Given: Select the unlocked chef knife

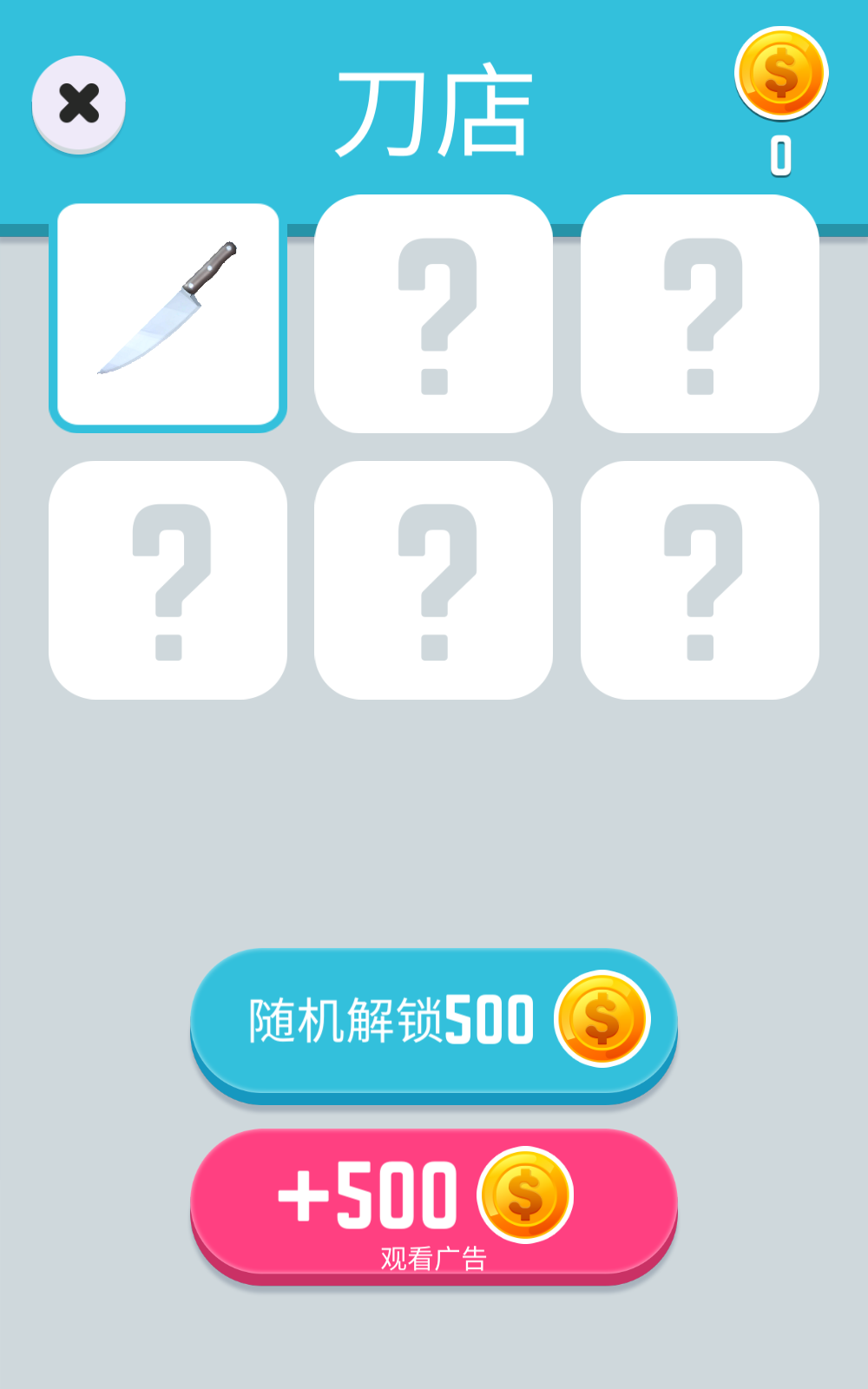Looking at the screenshot, I should click(168, 314).
